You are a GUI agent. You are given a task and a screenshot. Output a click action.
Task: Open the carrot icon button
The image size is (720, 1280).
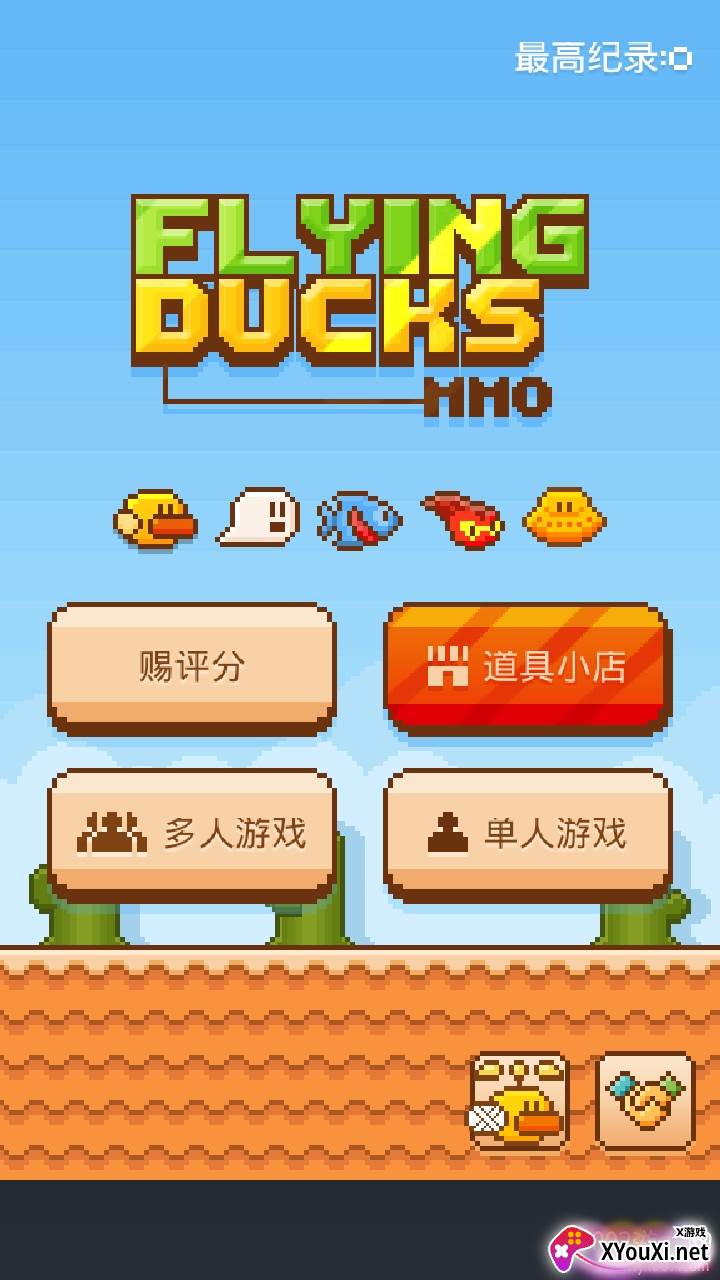(x=645, y=1101)
